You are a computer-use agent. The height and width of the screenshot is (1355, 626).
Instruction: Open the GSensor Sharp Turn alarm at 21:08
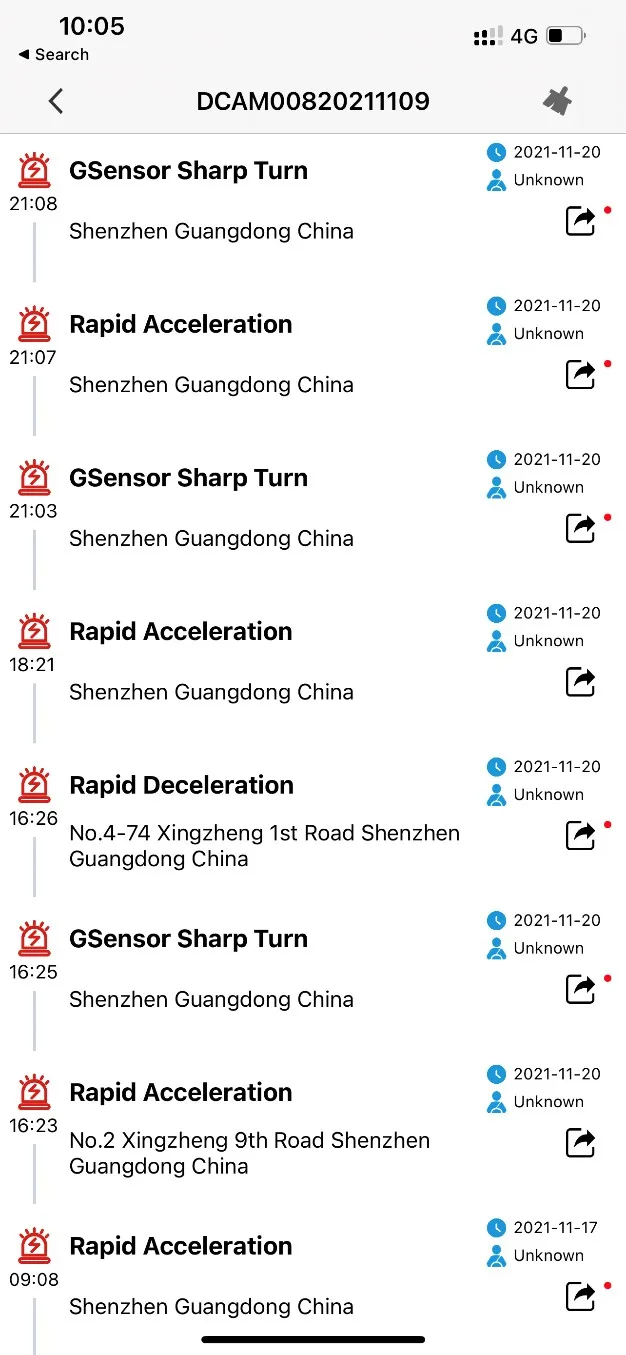188,171
